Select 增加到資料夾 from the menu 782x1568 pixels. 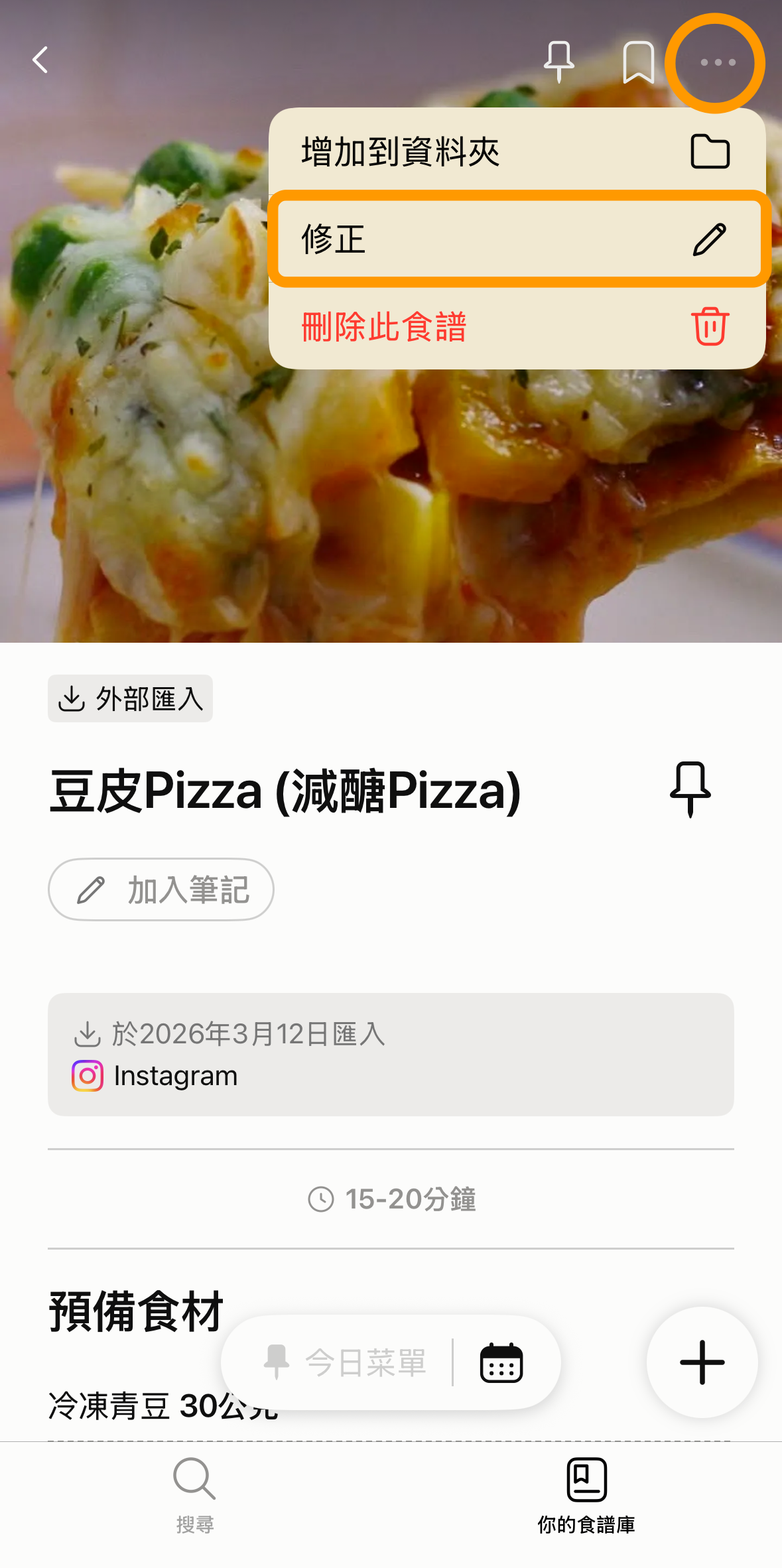coord(516,151)
